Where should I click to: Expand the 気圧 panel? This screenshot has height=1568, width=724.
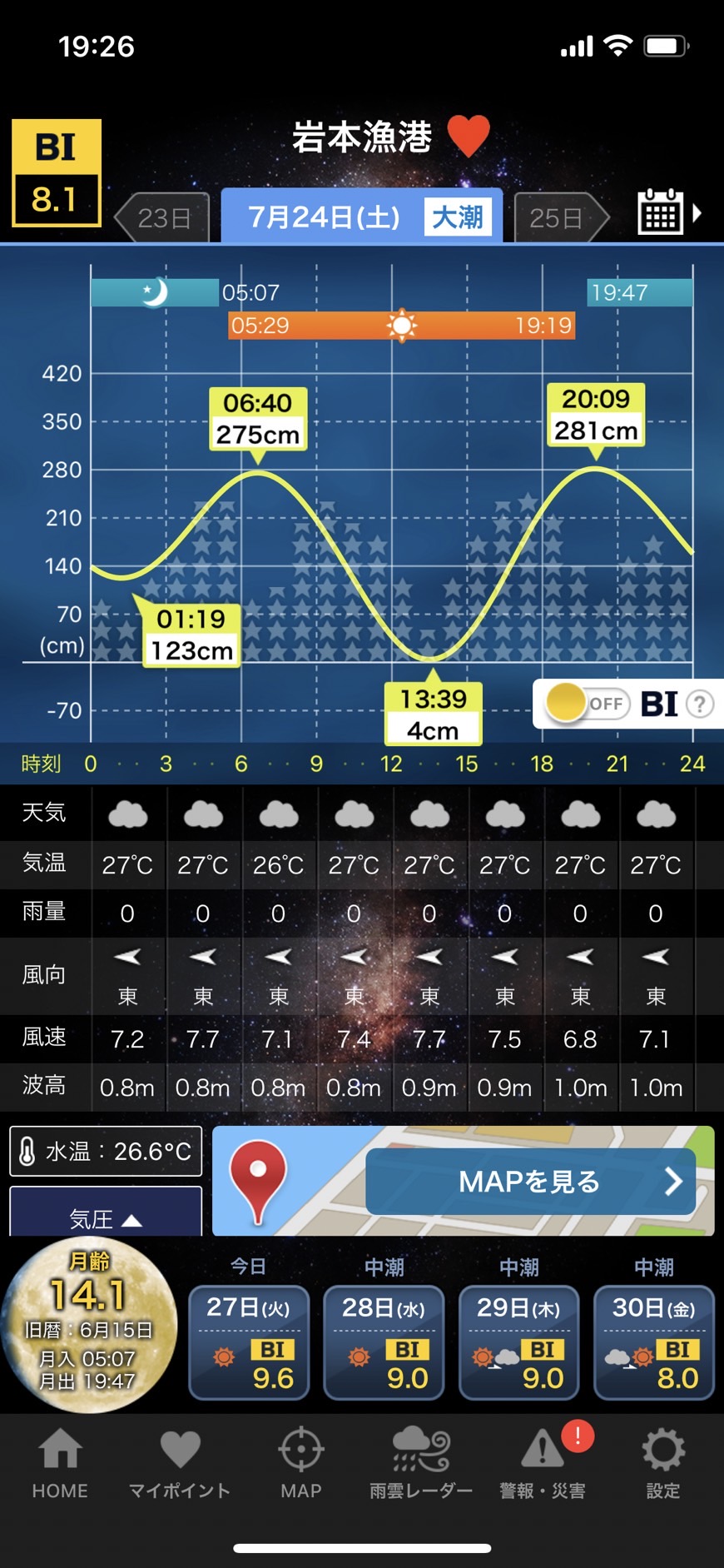click(106, 1213)
